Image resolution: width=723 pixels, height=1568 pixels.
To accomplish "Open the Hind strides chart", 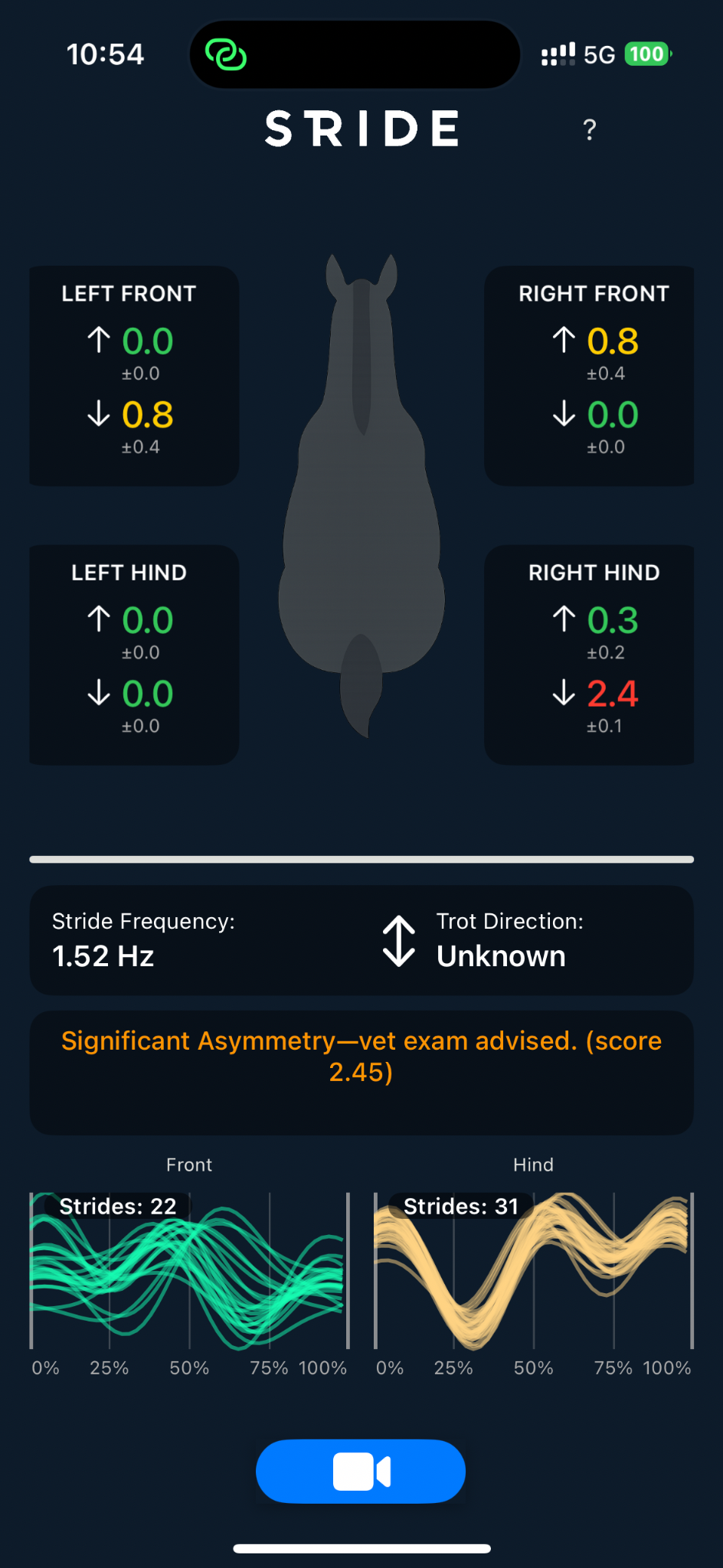I will coord(533,1271).
